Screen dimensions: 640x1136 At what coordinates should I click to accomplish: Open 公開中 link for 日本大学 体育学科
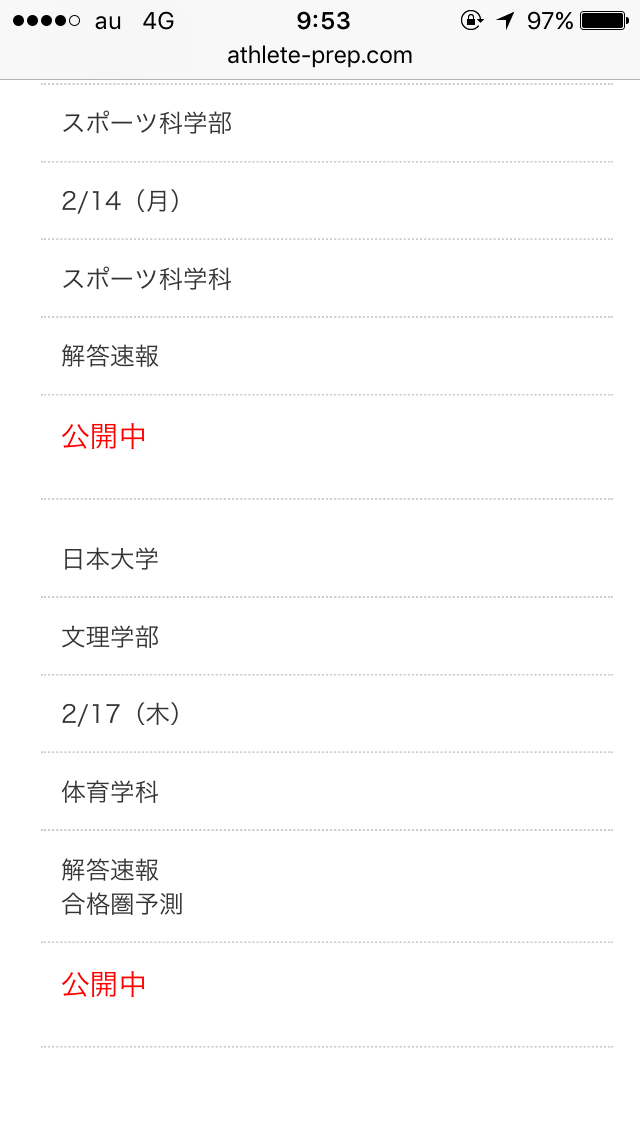click(104, 984)
